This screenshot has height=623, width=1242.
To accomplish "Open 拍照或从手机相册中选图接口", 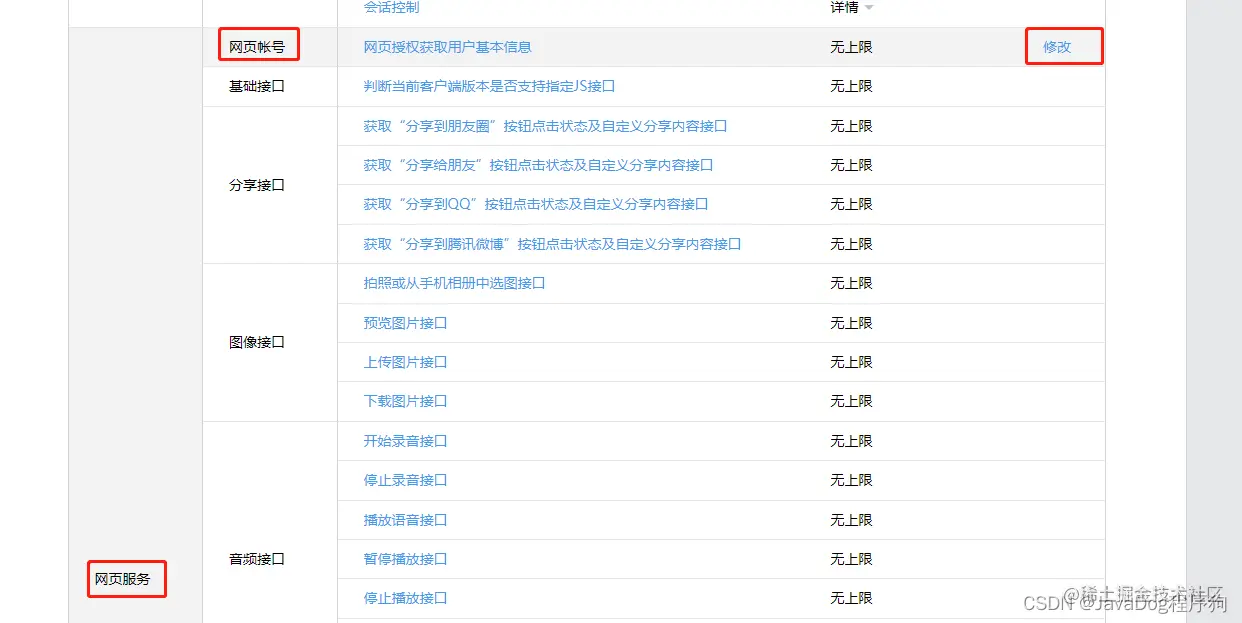I will tap(454, 283).
